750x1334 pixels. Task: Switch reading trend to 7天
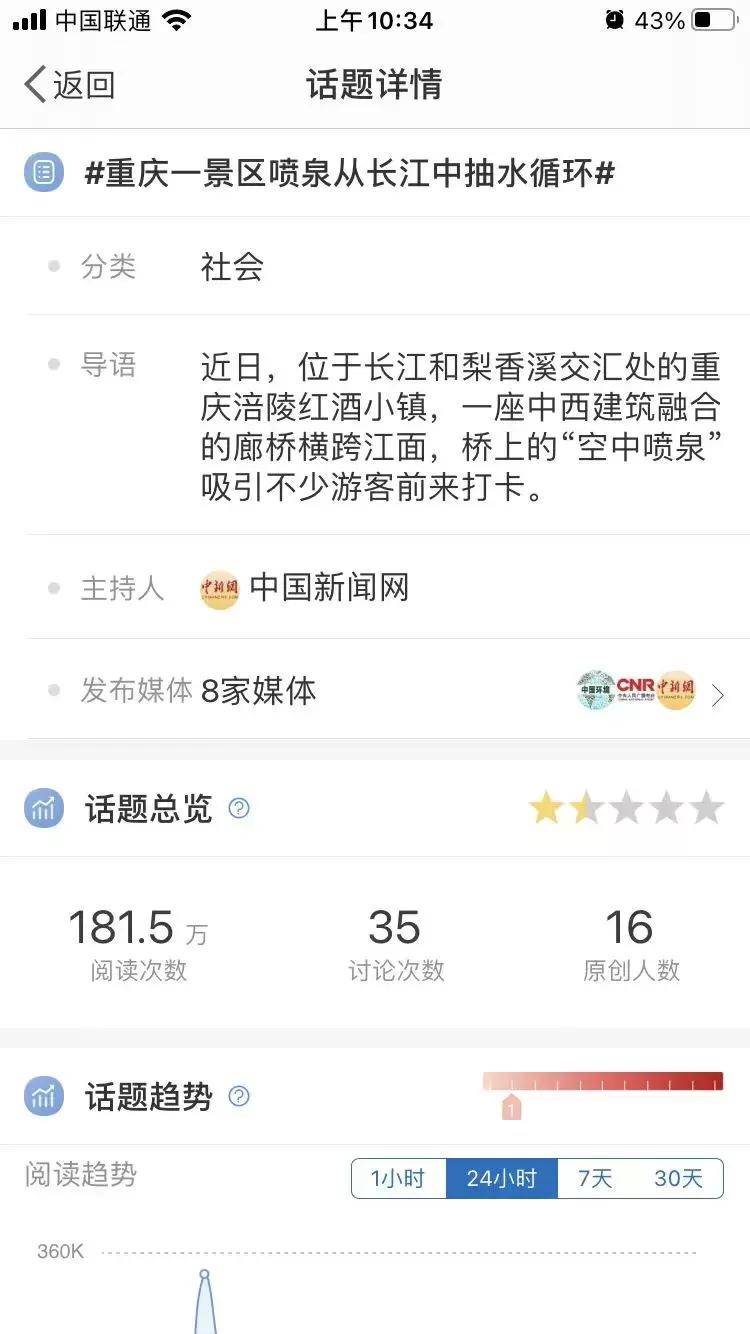click(595, 1178)
